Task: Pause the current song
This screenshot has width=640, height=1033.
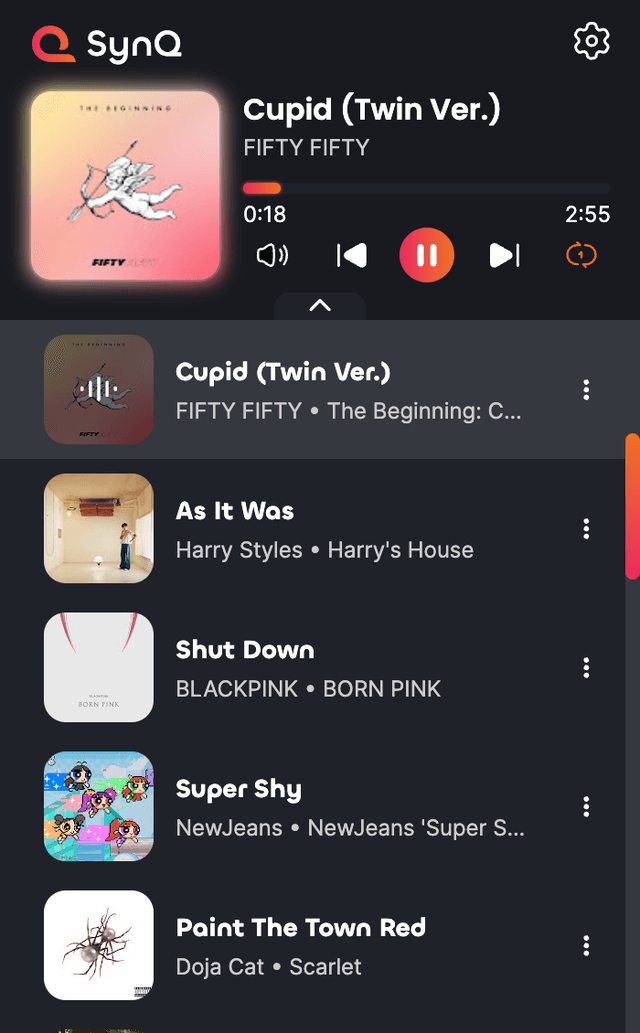Action: point(427,256)
